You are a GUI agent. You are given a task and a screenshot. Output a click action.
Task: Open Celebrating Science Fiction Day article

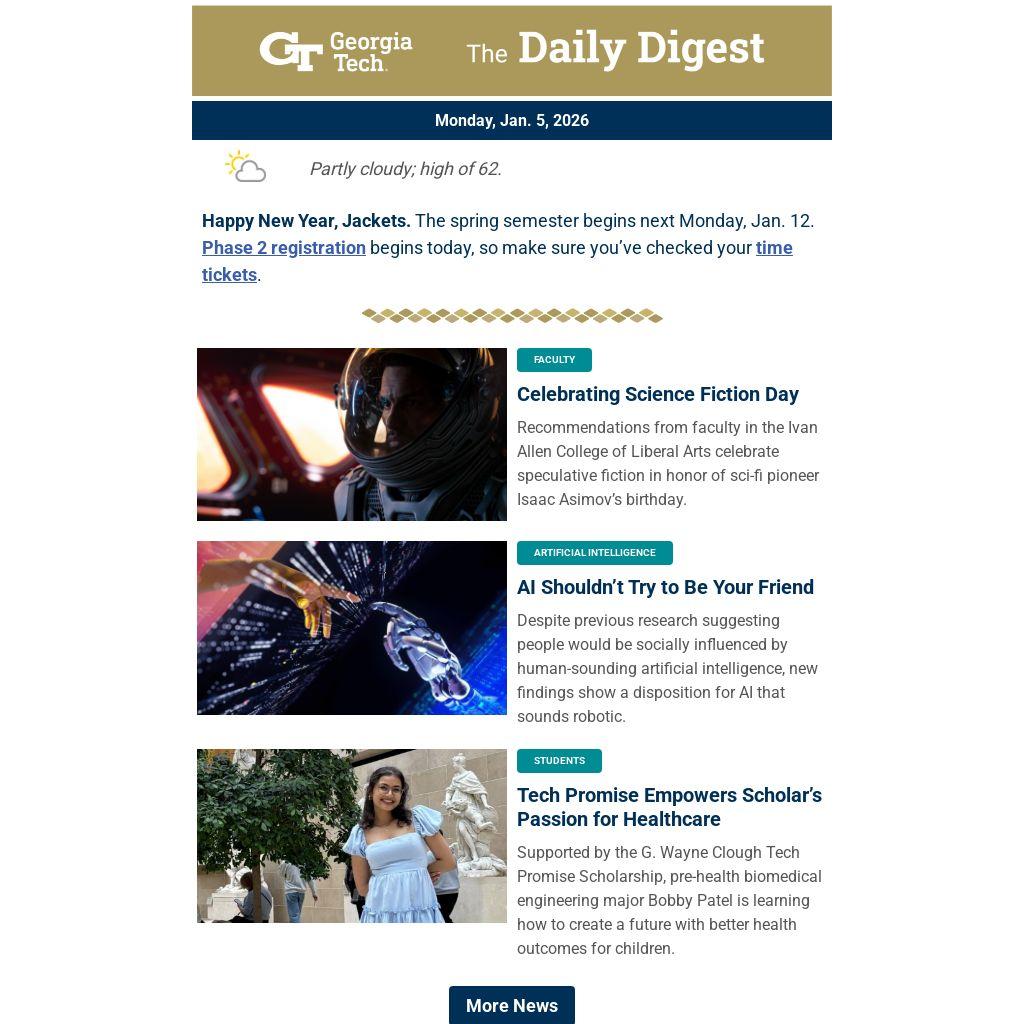click(x=657, y=394)
